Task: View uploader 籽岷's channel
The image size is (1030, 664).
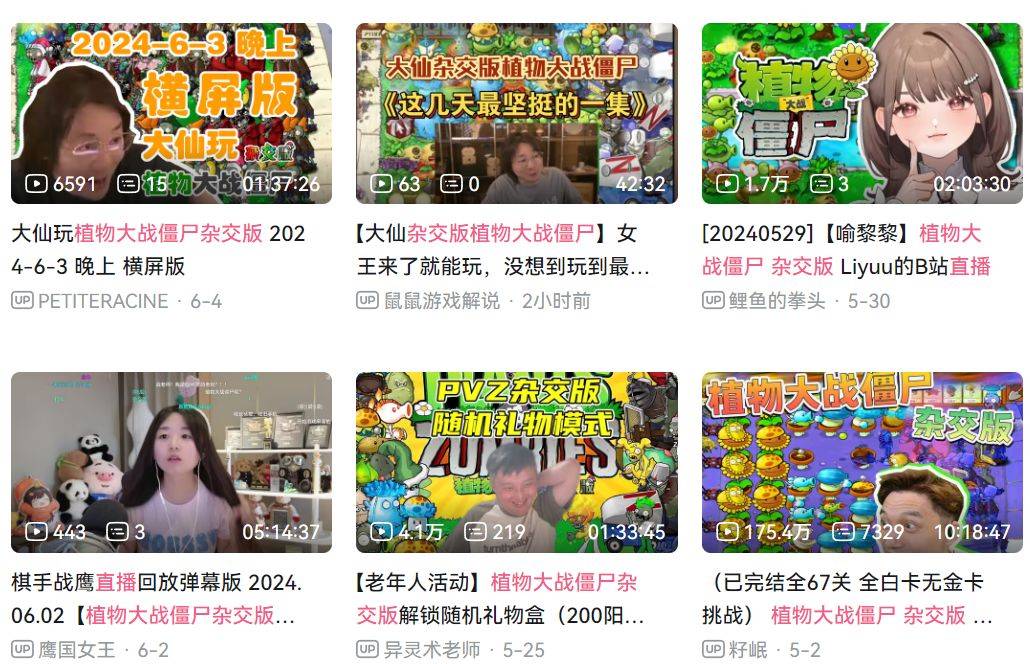Action: (747, 650)
